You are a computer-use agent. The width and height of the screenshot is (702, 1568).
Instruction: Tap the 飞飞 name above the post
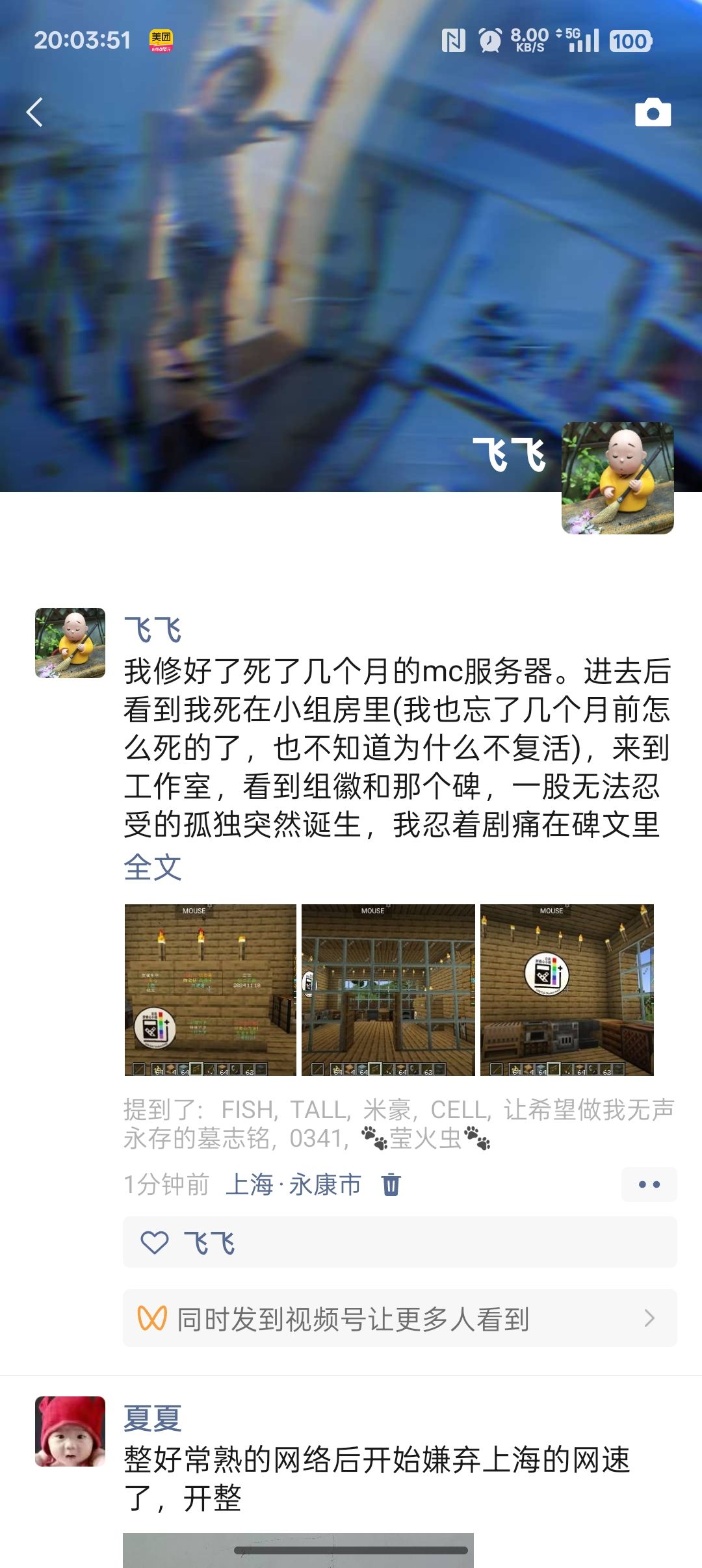[153, 630]
